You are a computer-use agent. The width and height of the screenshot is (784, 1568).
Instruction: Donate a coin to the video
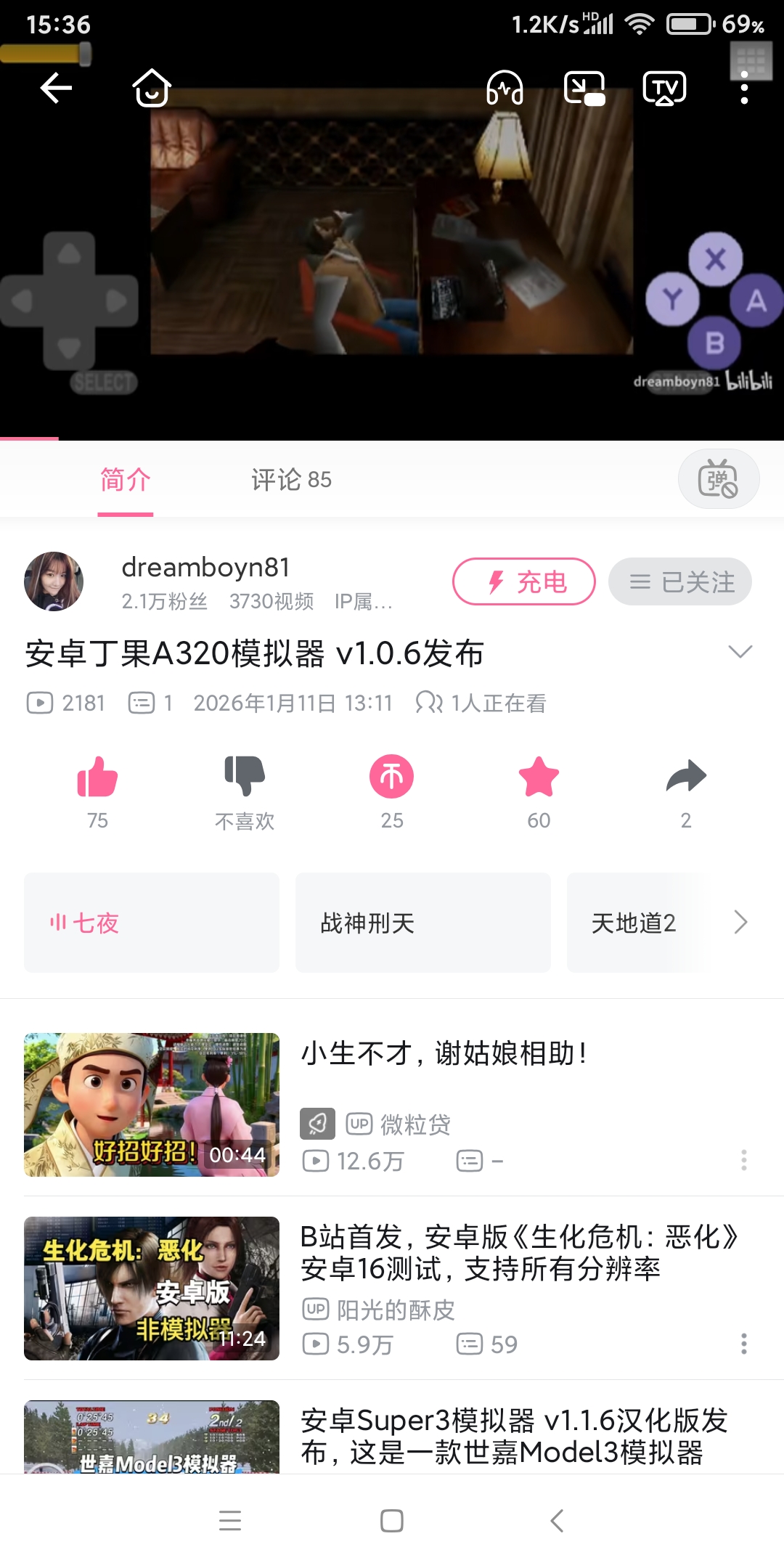(391, 777)
